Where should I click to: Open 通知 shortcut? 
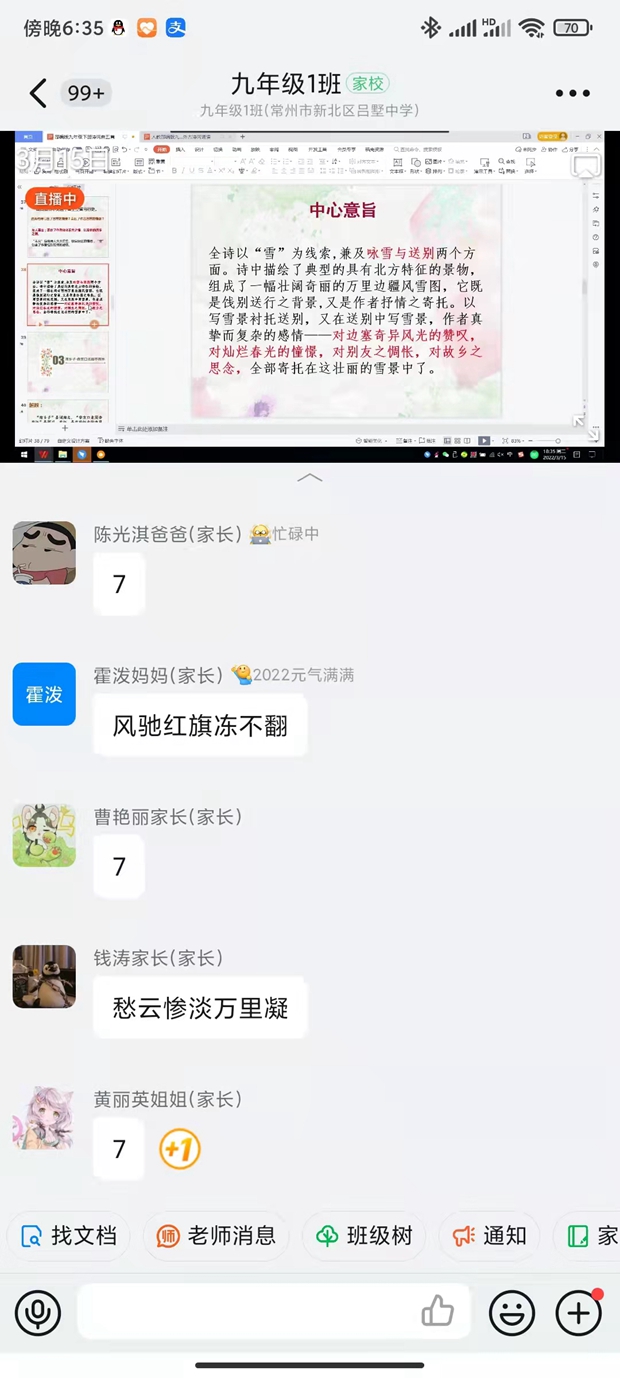click(490, 1236)
